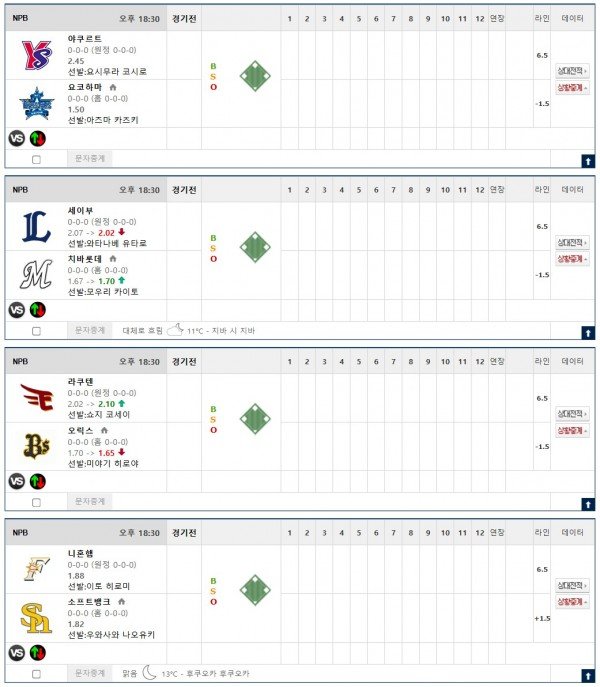Mark the checkbox under the 니혼햄 game
Image resolution: width=600 pixels, height=687 pixels.
tap(36, 674)
